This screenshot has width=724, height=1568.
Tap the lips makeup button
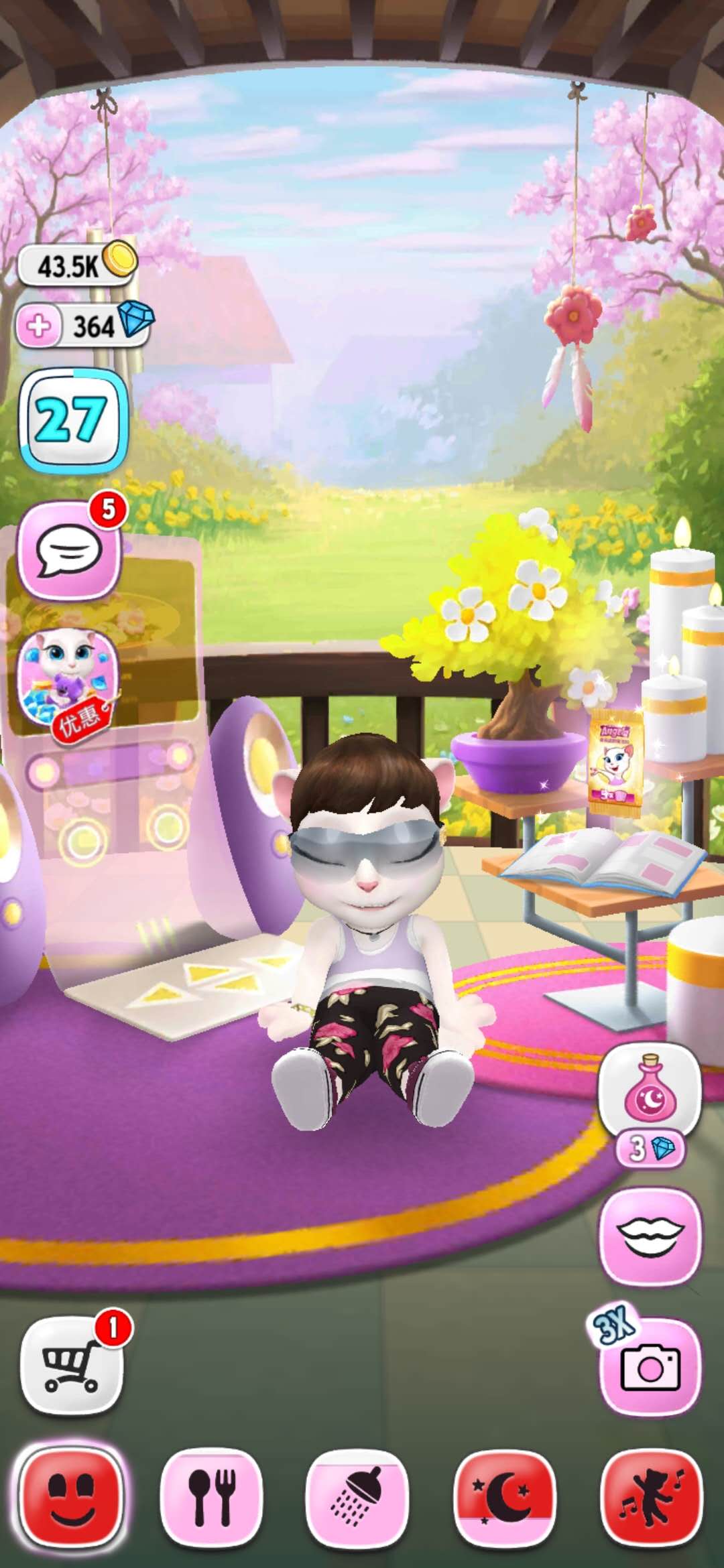[x=650, y=1237]
